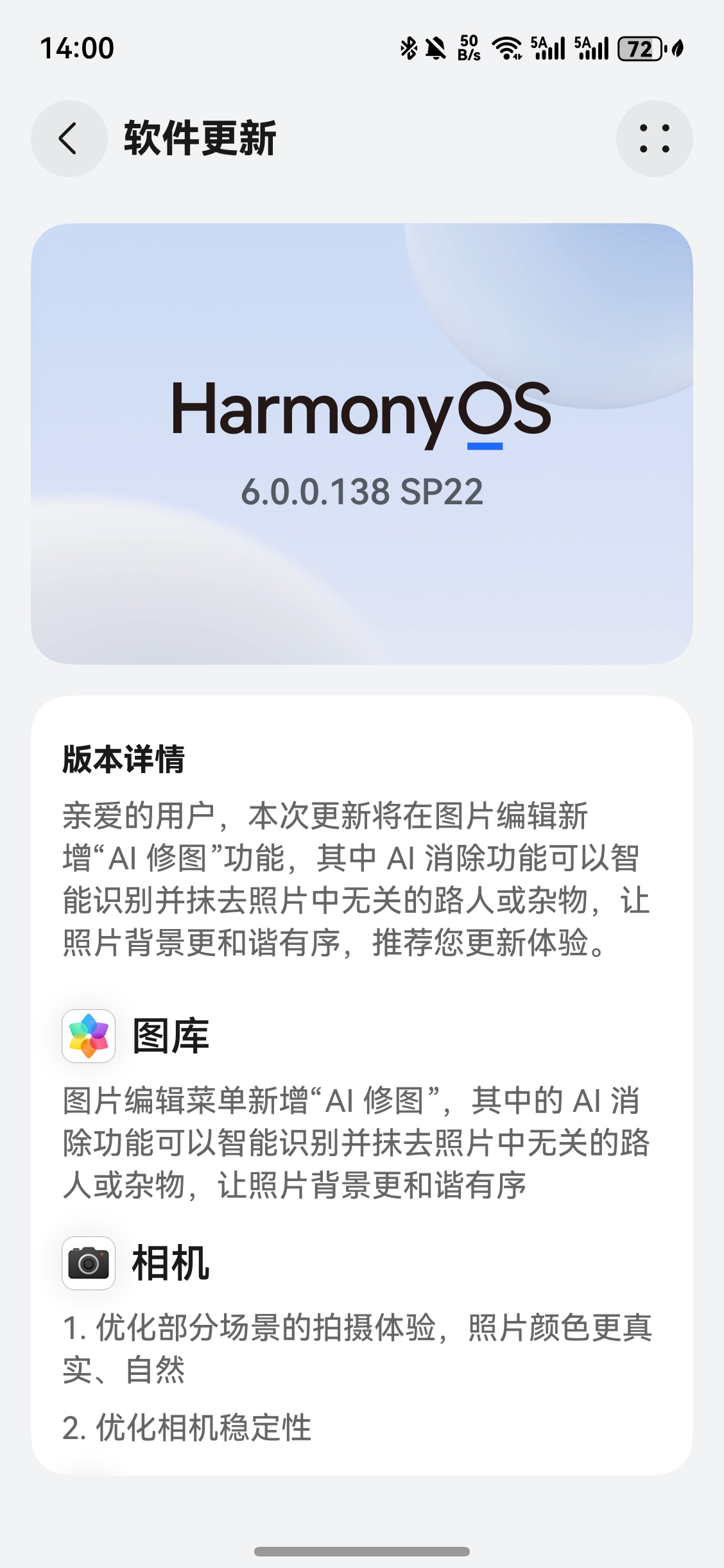Go back with the left arrow button

[x=68, y=139]
